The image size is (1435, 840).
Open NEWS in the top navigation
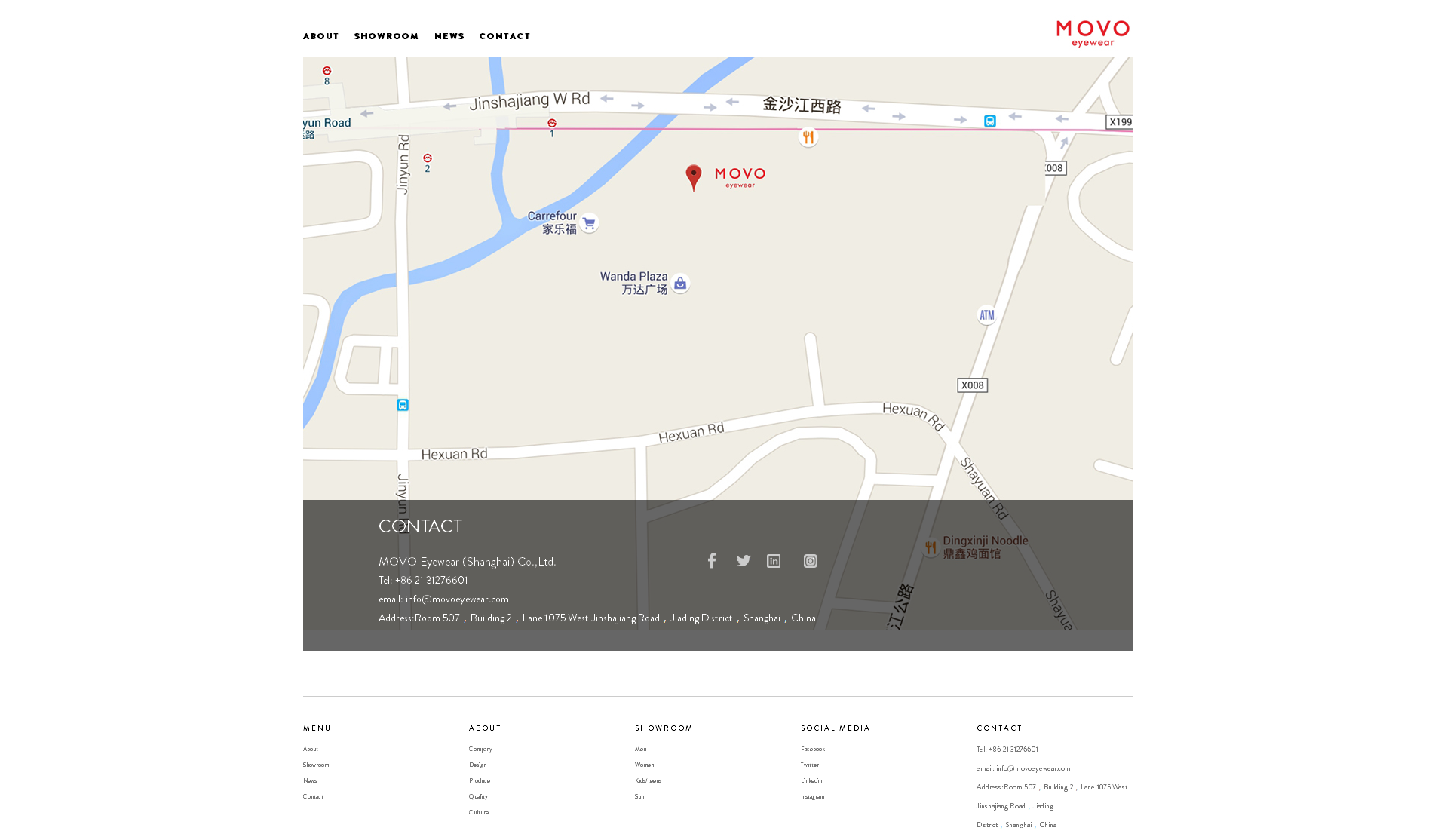(x=449, y=36)
